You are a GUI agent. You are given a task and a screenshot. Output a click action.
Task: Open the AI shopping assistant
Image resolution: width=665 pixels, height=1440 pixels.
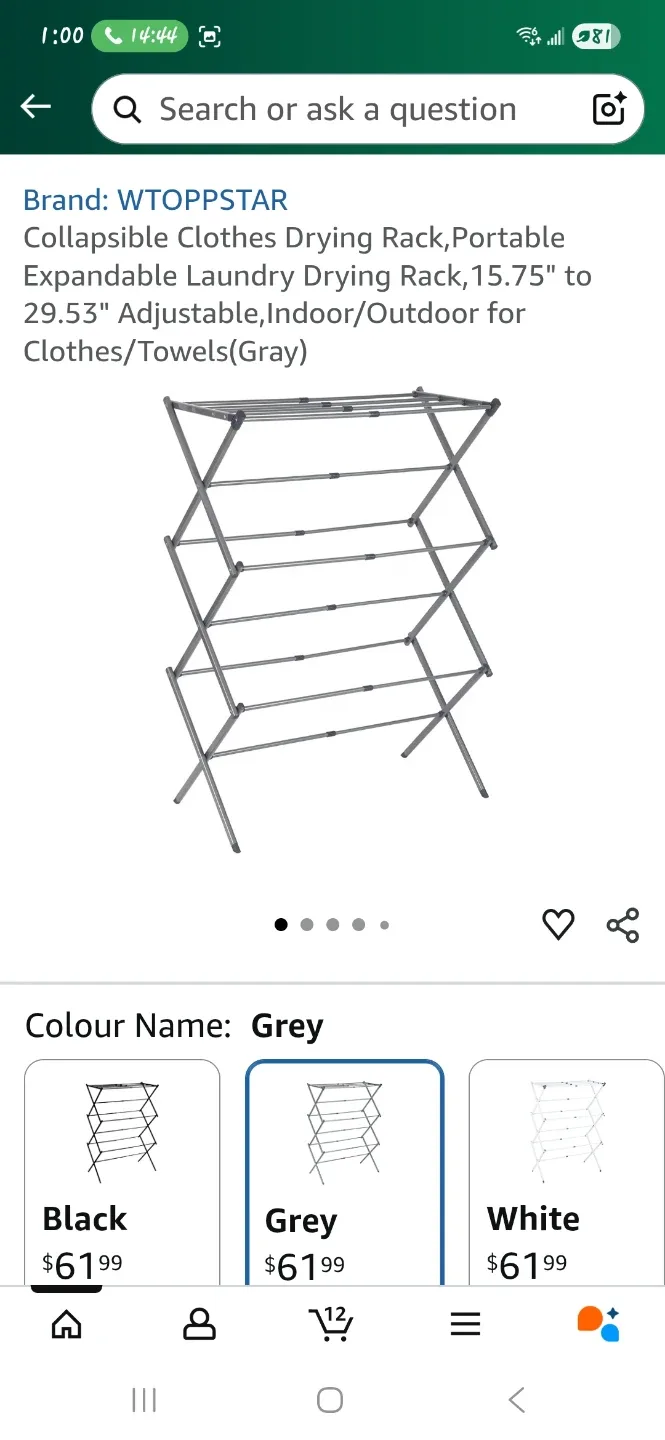(x=598, y=1324)
